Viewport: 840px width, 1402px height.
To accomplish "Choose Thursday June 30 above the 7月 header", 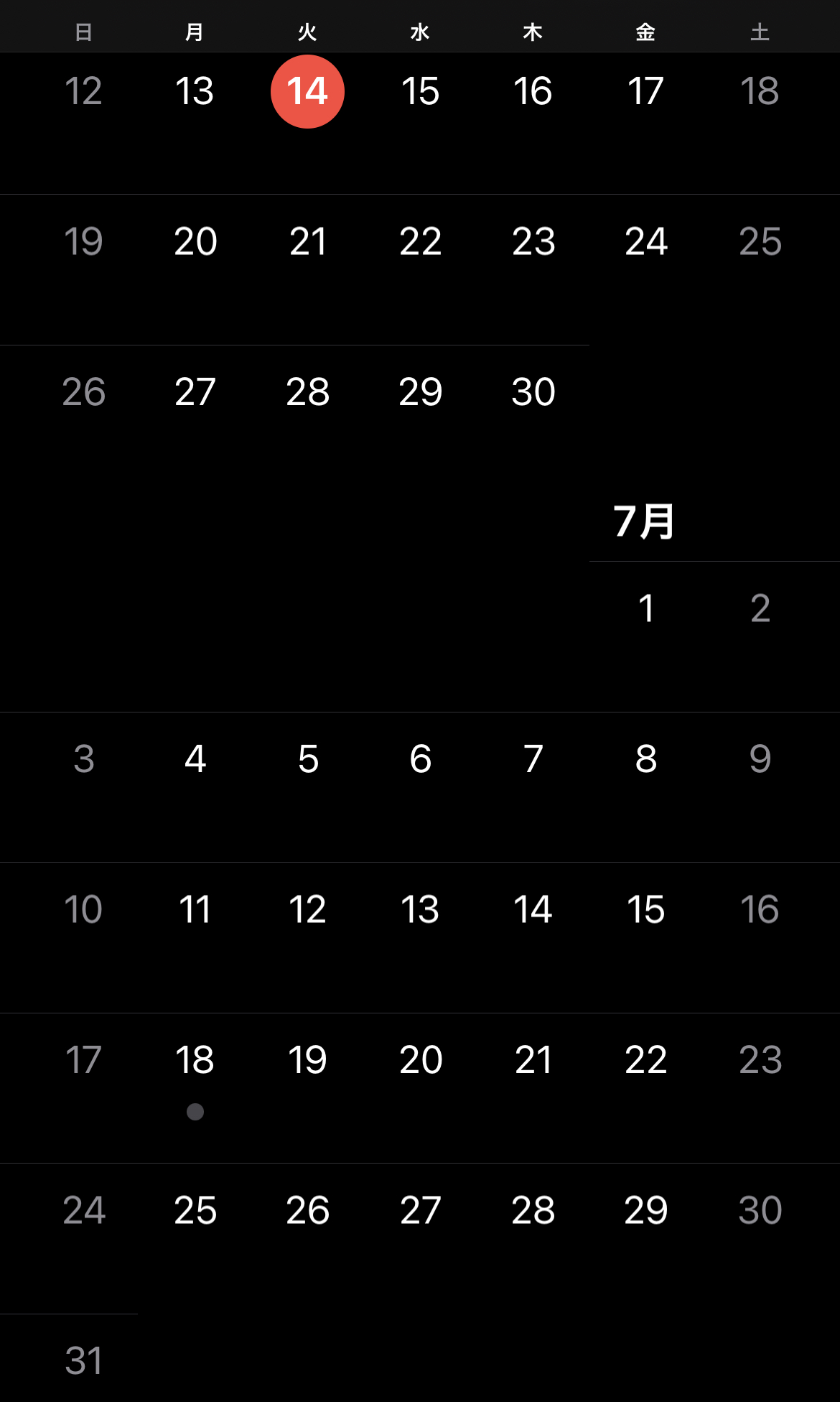I will pos(533,392).
